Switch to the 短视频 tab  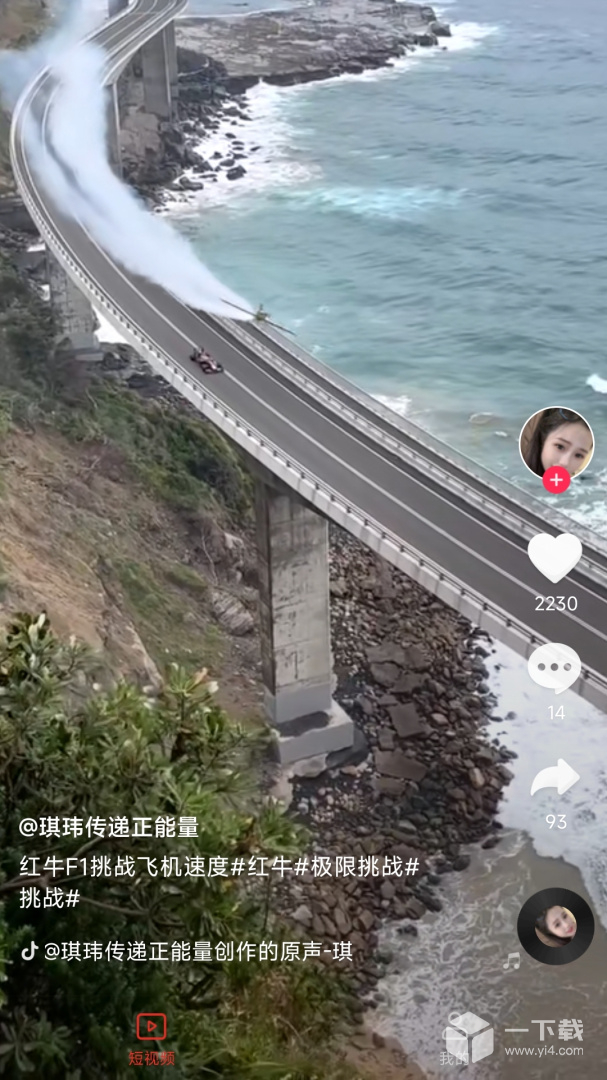(151, 1039)
